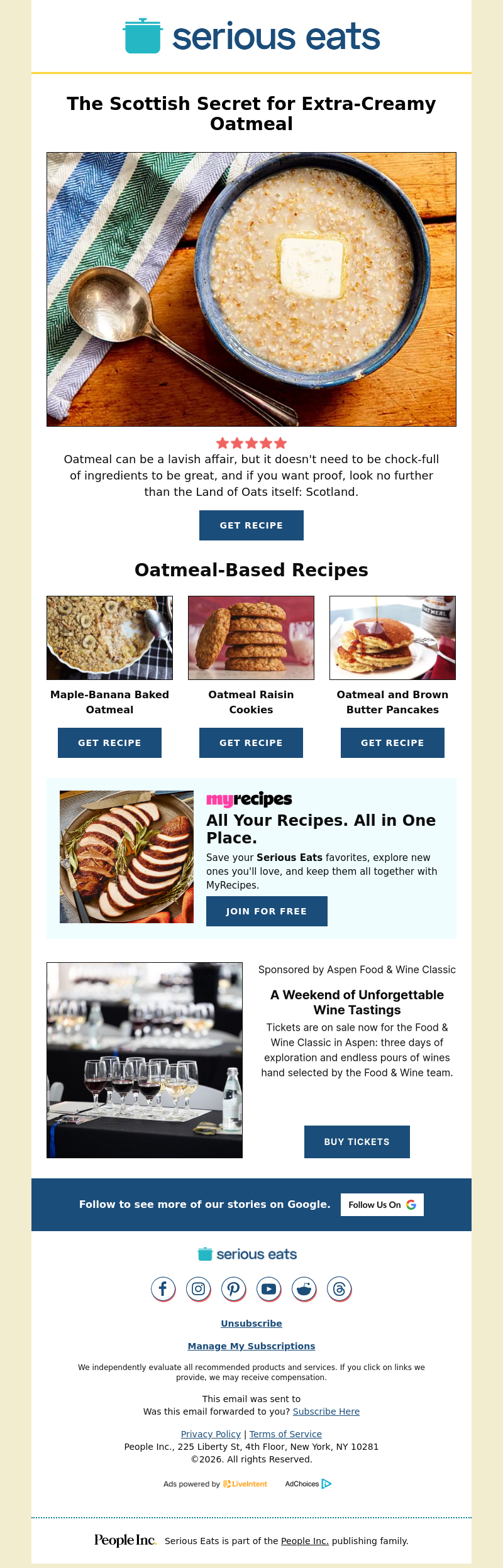Open the Oatmeal Raisin Cookies photo
The height and width of the screenshot is (1568, 503).
click(251, 638)
